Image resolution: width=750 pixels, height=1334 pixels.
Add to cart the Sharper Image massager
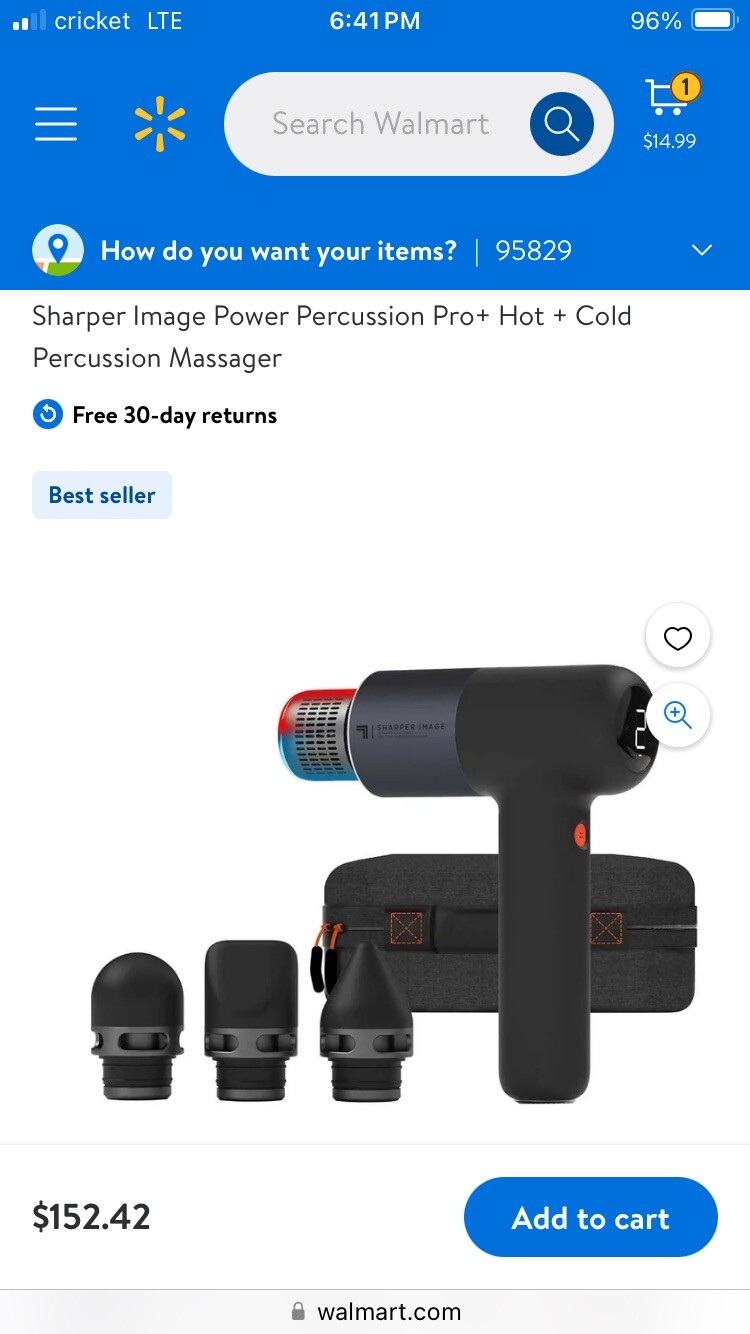pos(590,1217)
